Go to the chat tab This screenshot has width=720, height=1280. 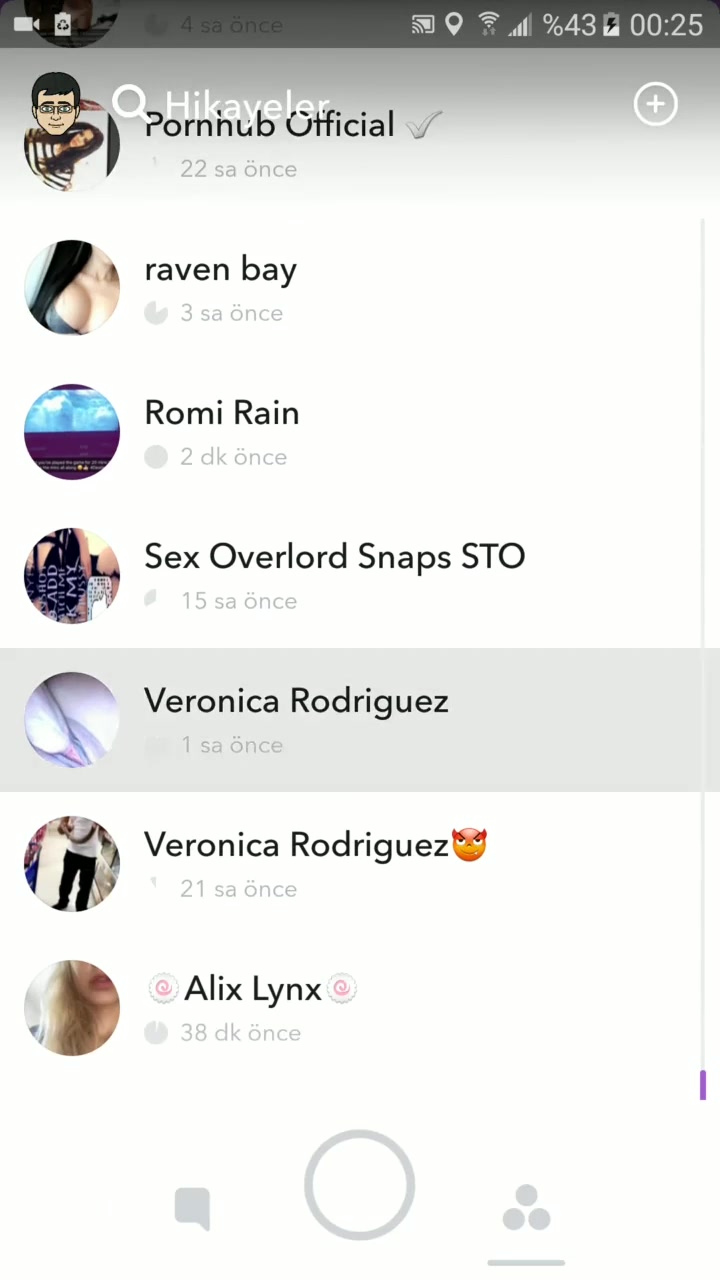(192, 1208)
